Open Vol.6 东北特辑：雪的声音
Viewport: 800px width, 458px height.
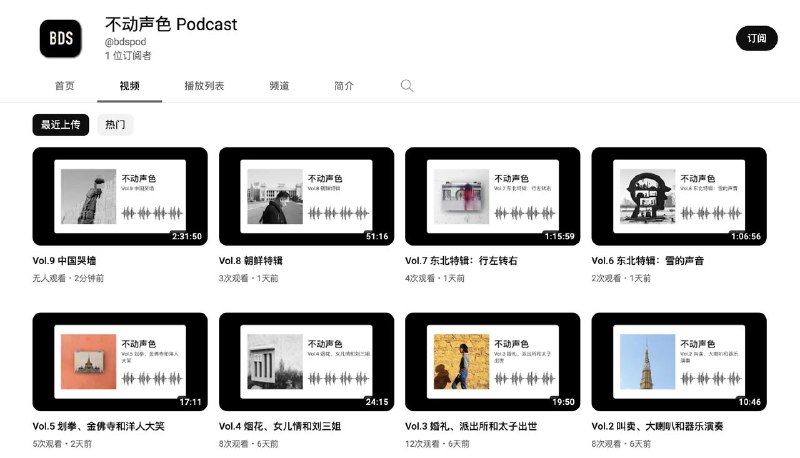pos(679,197)
